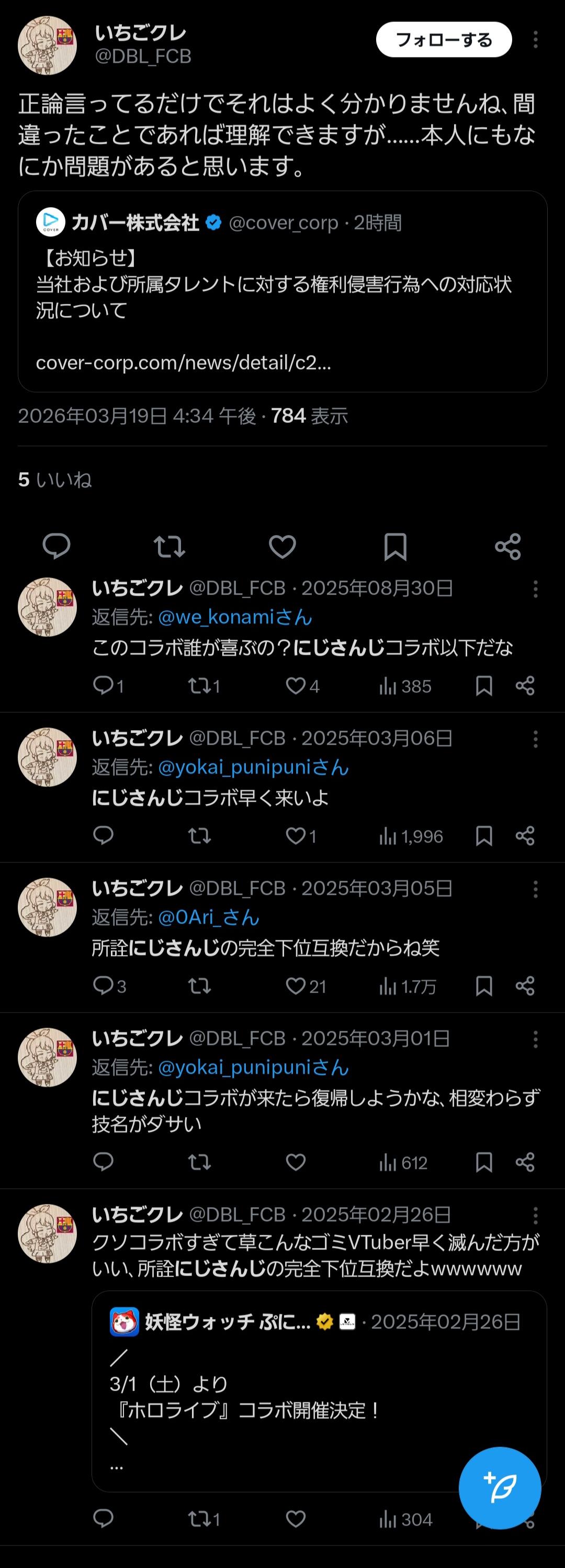
Task: Compose a new post
Action: pos(499,1487)
